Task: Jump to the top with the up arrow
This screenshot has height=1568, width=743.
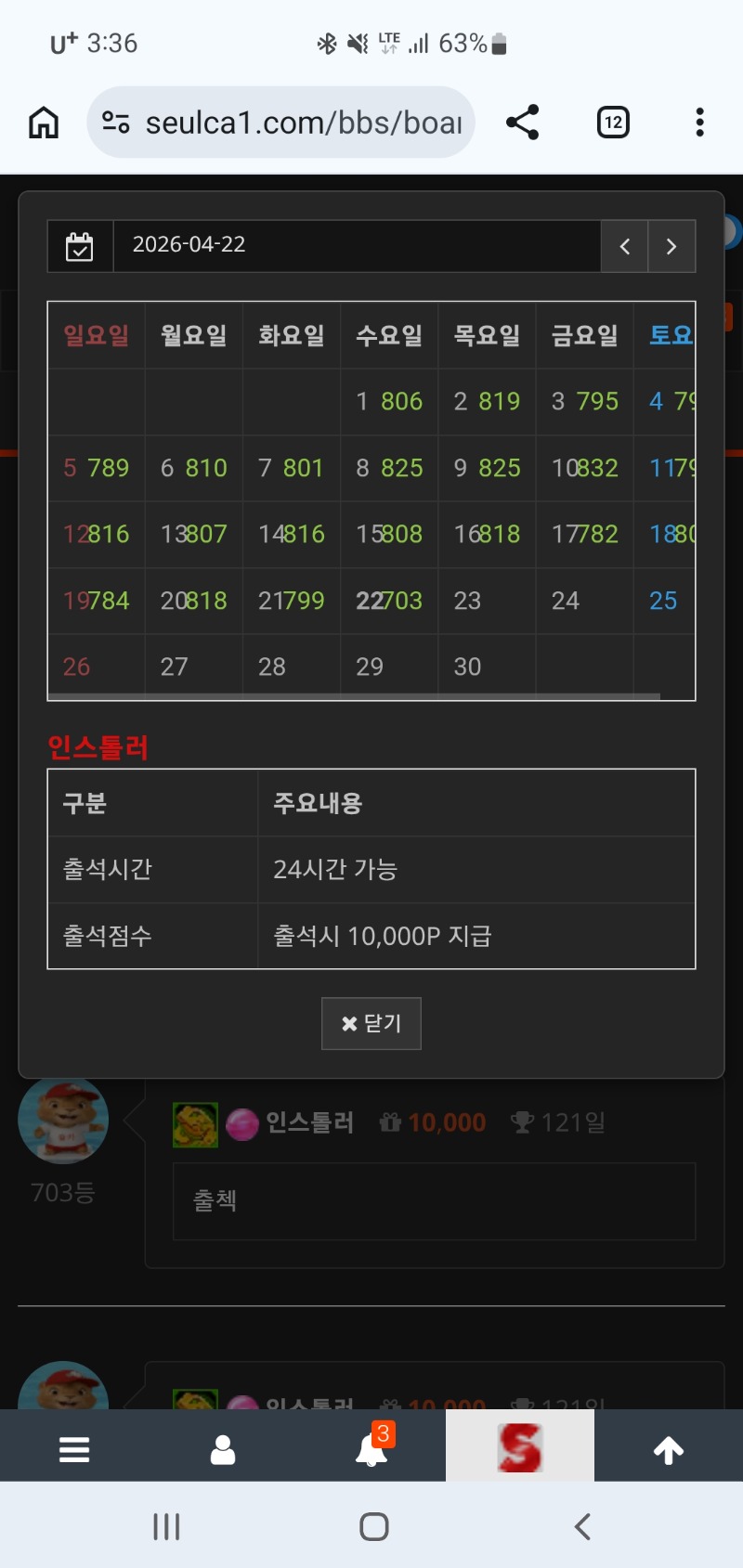Action: click(x=669, y=1448)
